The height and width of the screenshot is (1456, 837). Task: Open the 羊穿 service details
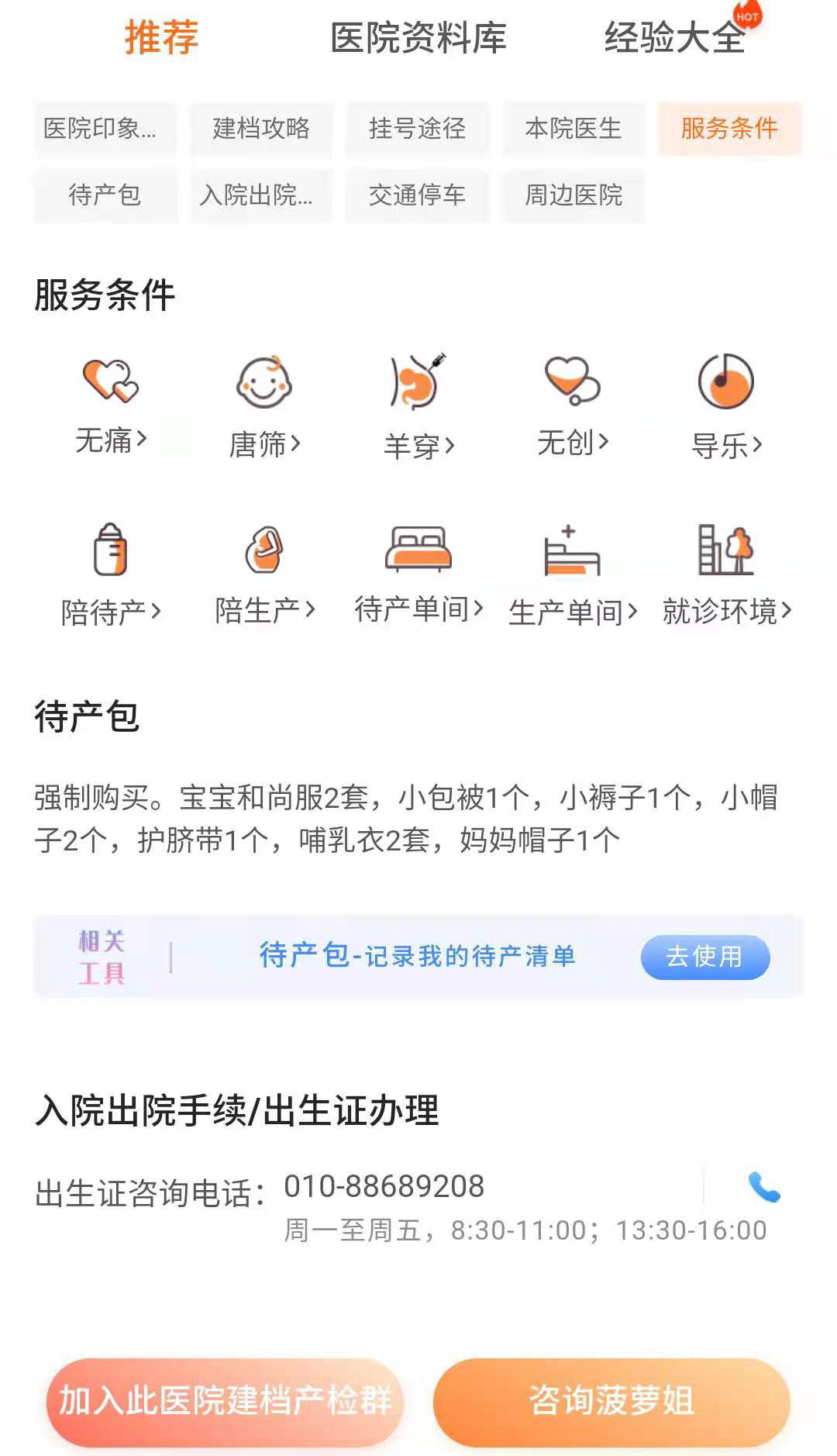pyautogui.click(x=418, y=408)
